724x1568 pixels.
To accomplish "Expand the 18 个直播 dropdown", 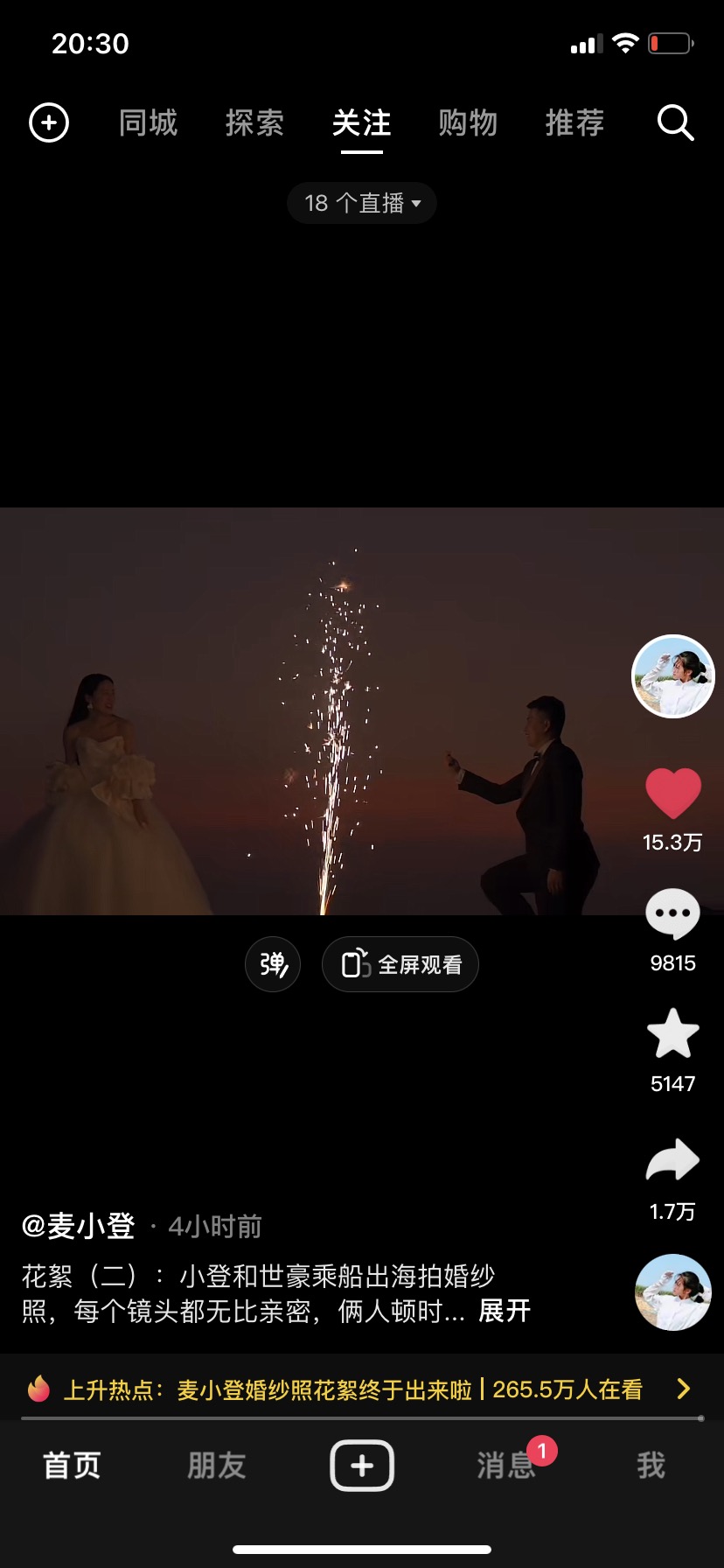I will 362,203.
